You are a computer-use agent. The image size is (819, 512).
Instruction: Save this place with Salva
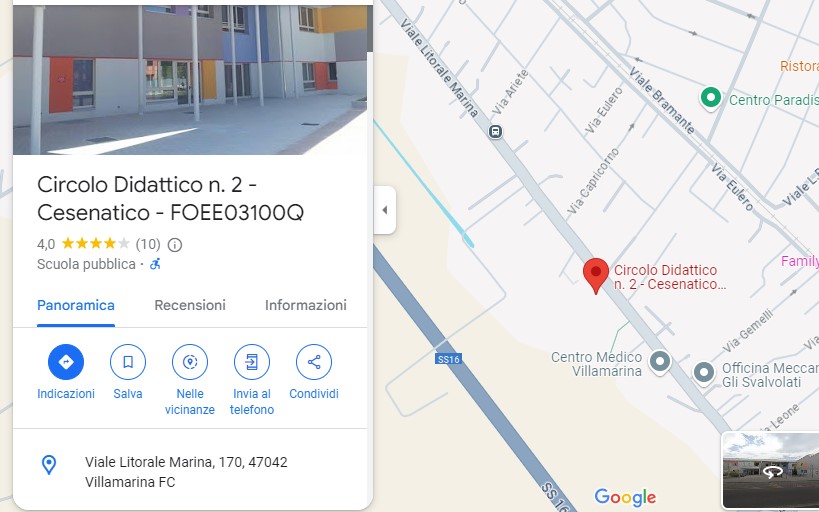(x=128, y=362)
